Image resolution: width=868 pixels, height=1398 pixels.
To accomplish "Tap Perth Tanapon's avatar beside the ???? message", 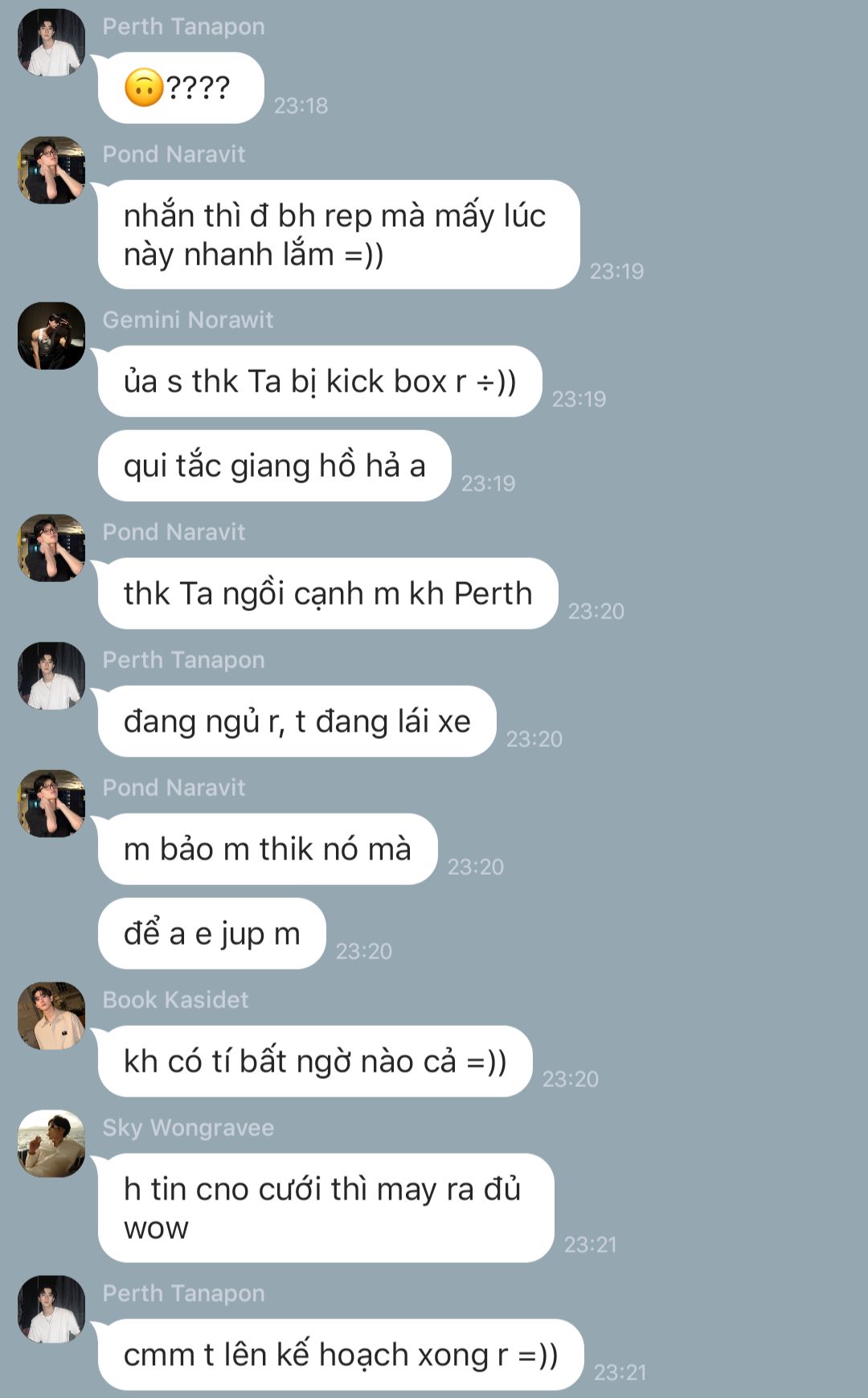I will pyautogui.click(x=51, y=43).
